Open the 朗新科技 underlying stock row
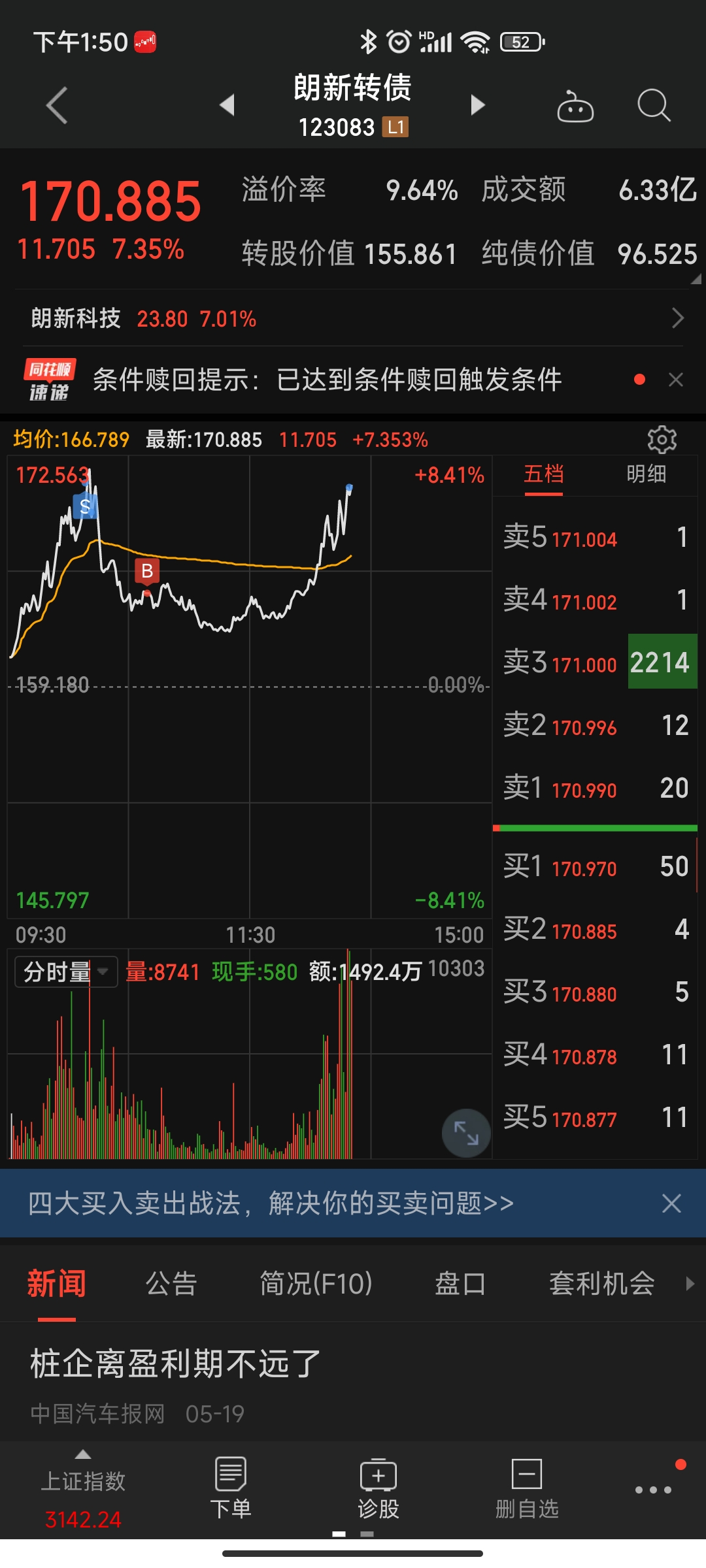 353,318
